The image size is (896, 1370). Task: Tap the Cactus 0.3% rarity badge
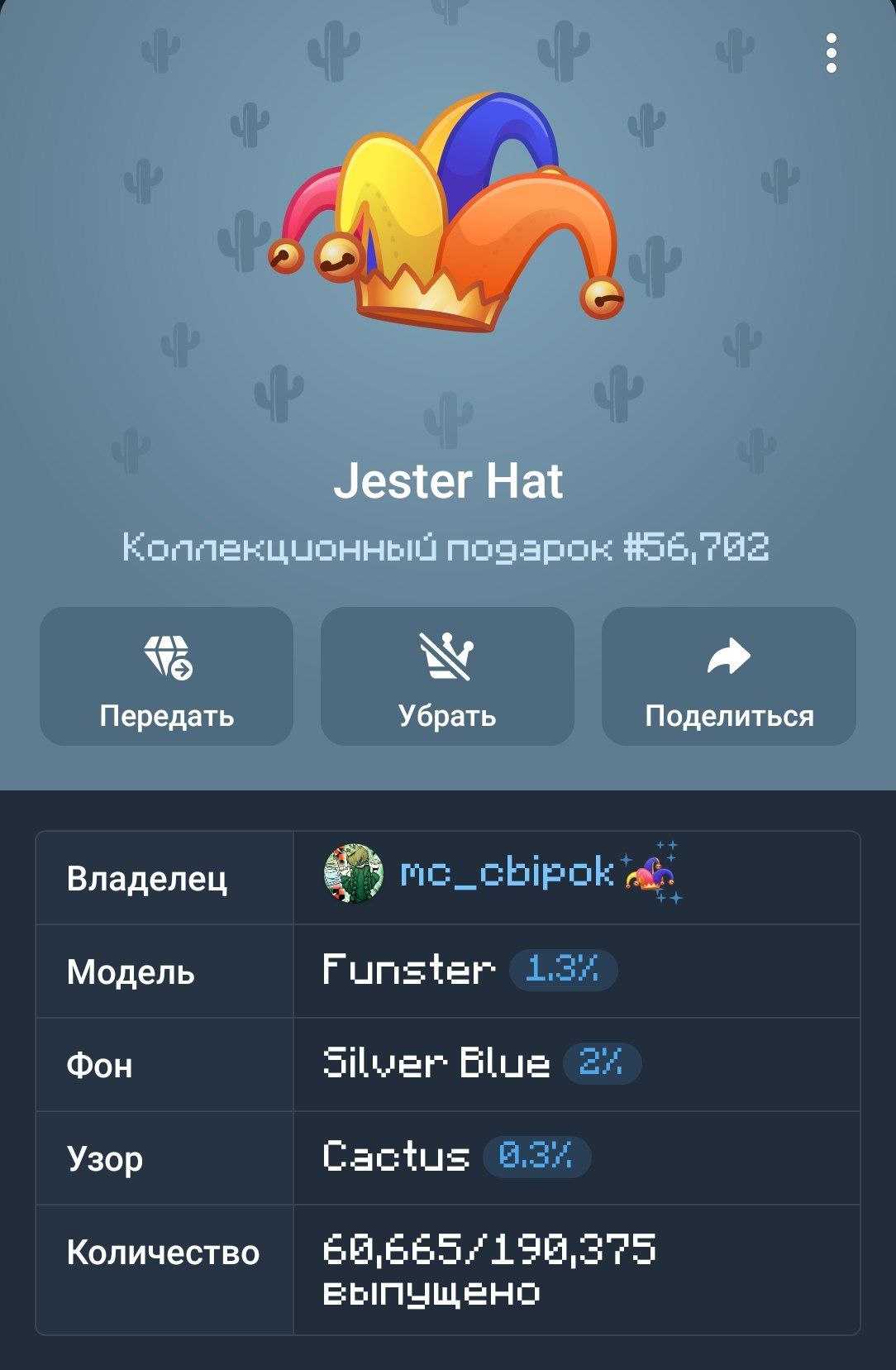pos(536,1156)
